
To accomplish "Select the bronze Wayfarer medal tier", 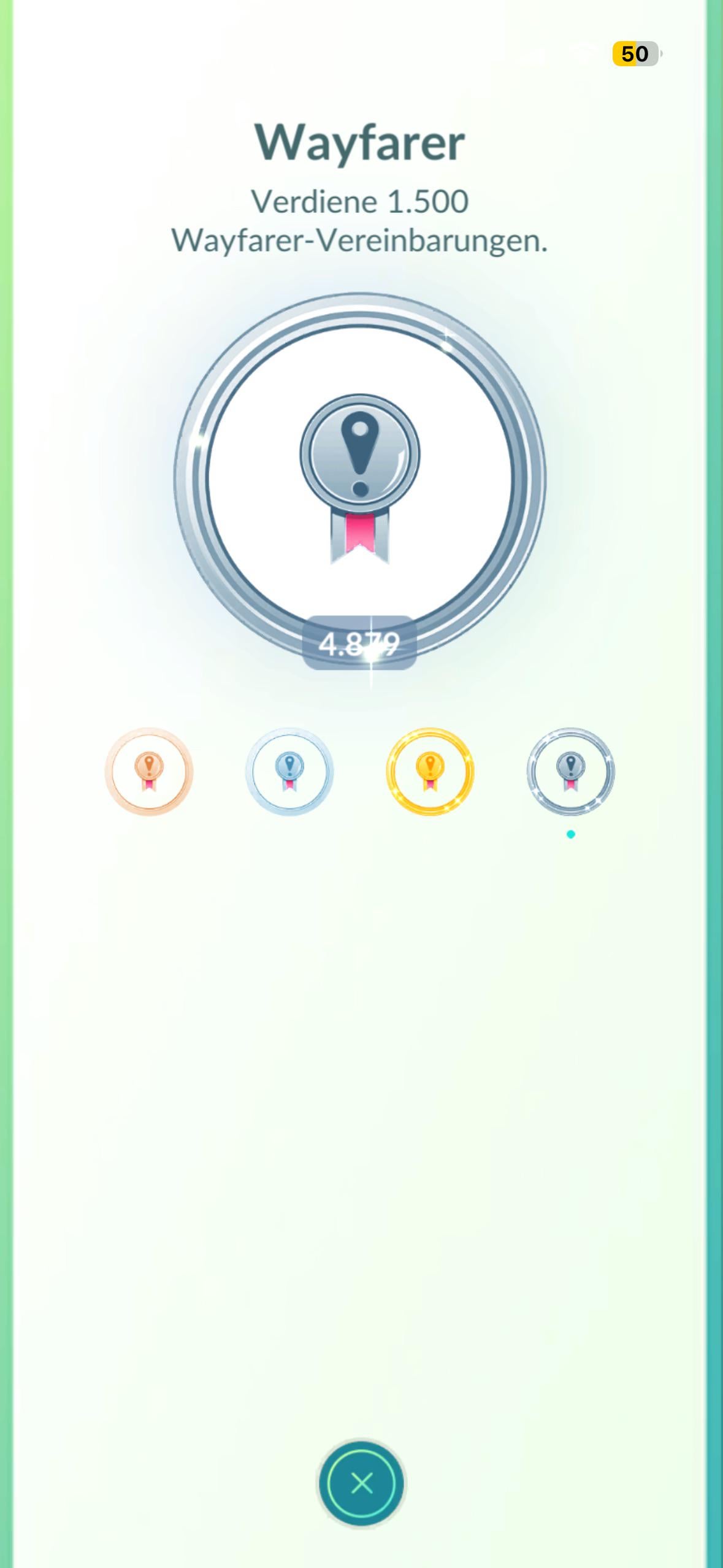I will tap(149, 771).
